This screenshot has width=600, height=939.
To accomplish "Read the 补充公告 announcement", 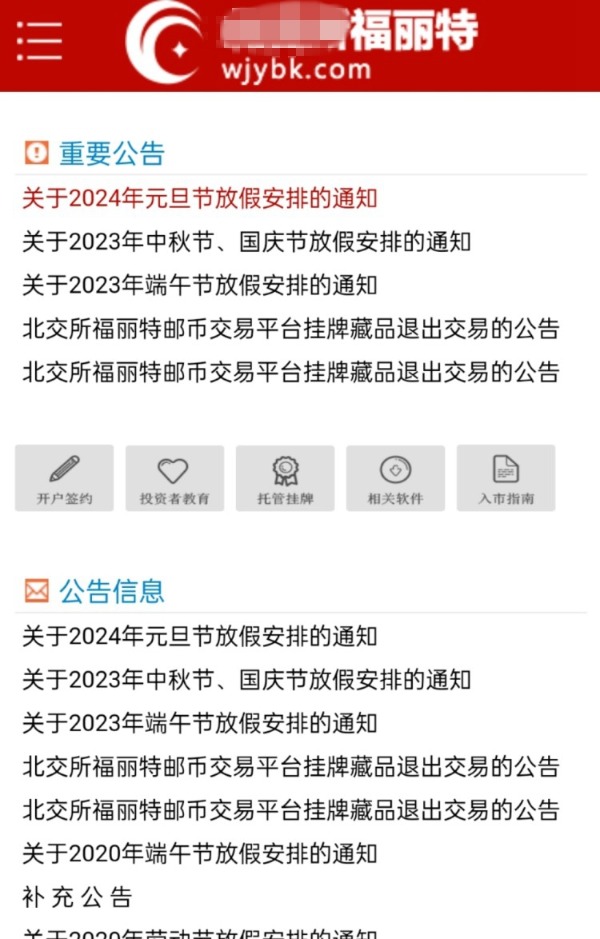I will click(x=77, y=897).
